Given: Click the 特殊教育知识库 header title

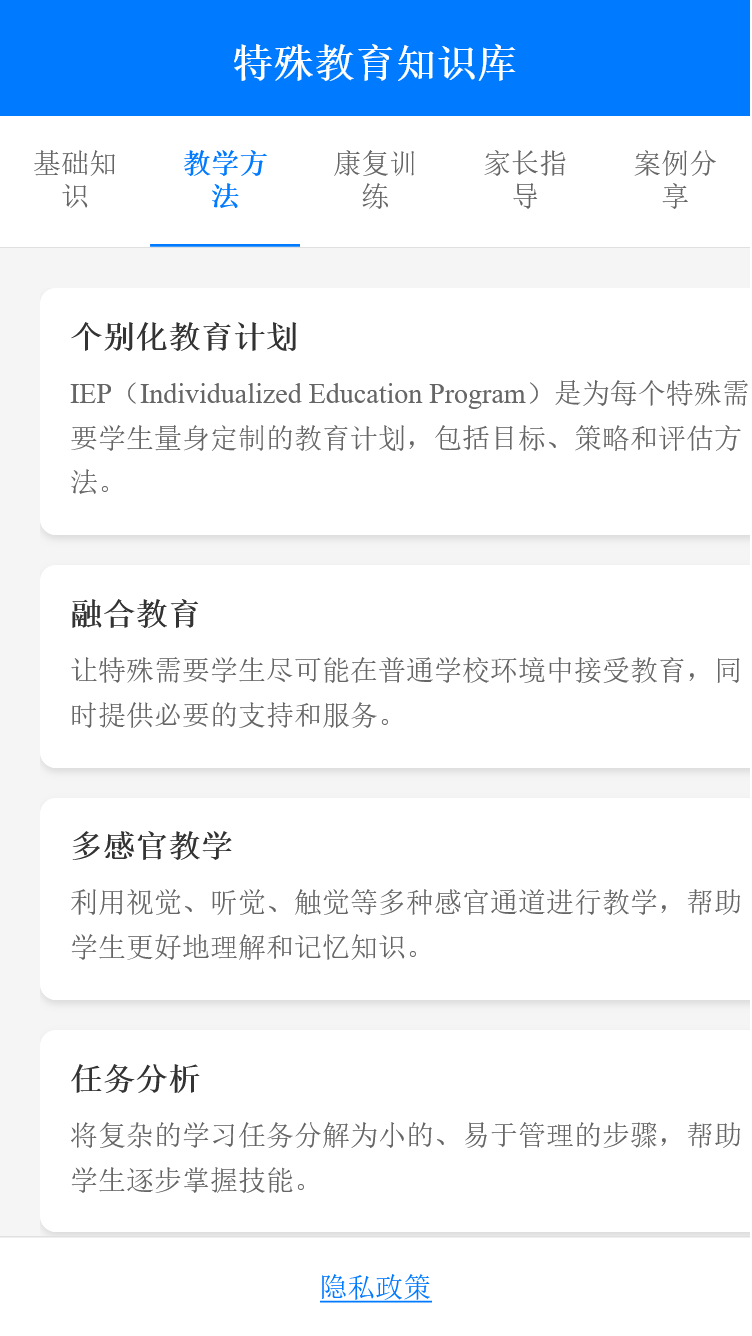Looking at the screenshot, I should tap(375, 58).
